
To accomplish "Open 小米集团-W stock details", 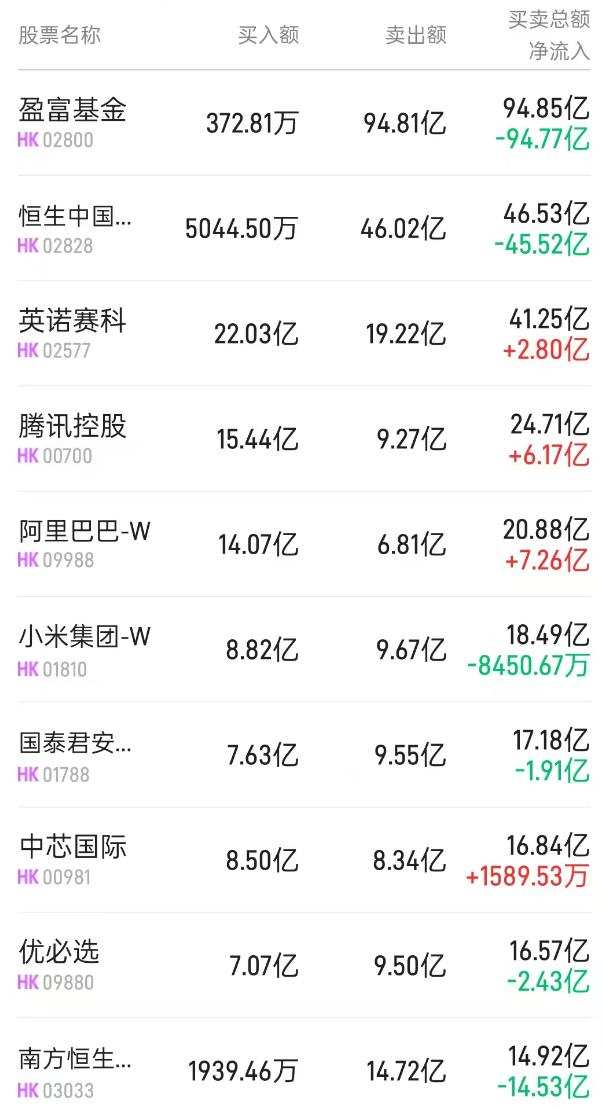I will click(x=304, y=650).
